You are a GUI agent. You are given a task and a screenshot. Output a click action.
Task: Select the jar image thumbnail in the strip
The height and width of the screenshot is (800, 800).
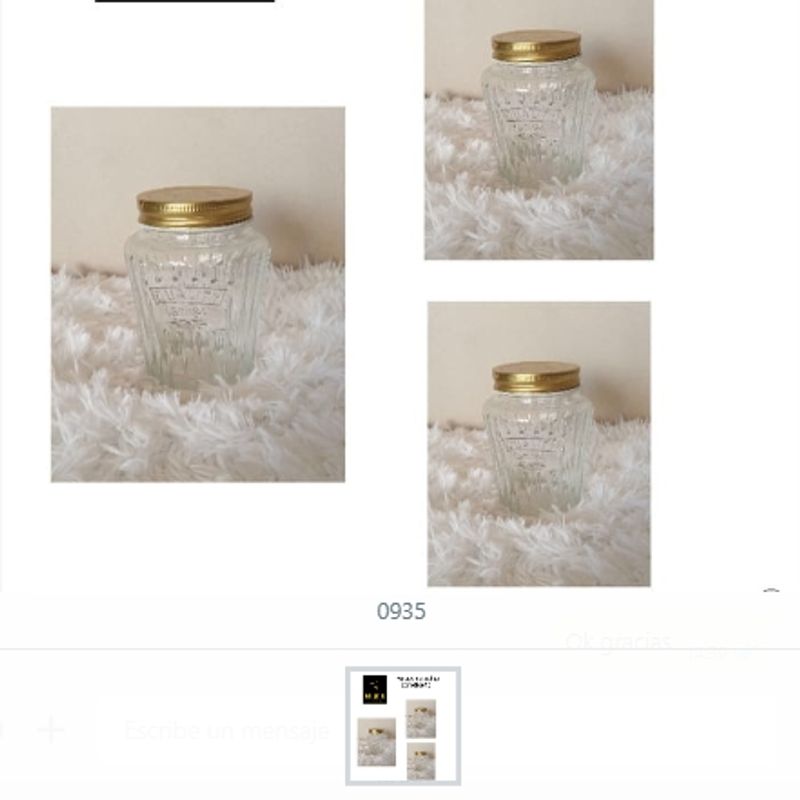coord(403,726)
